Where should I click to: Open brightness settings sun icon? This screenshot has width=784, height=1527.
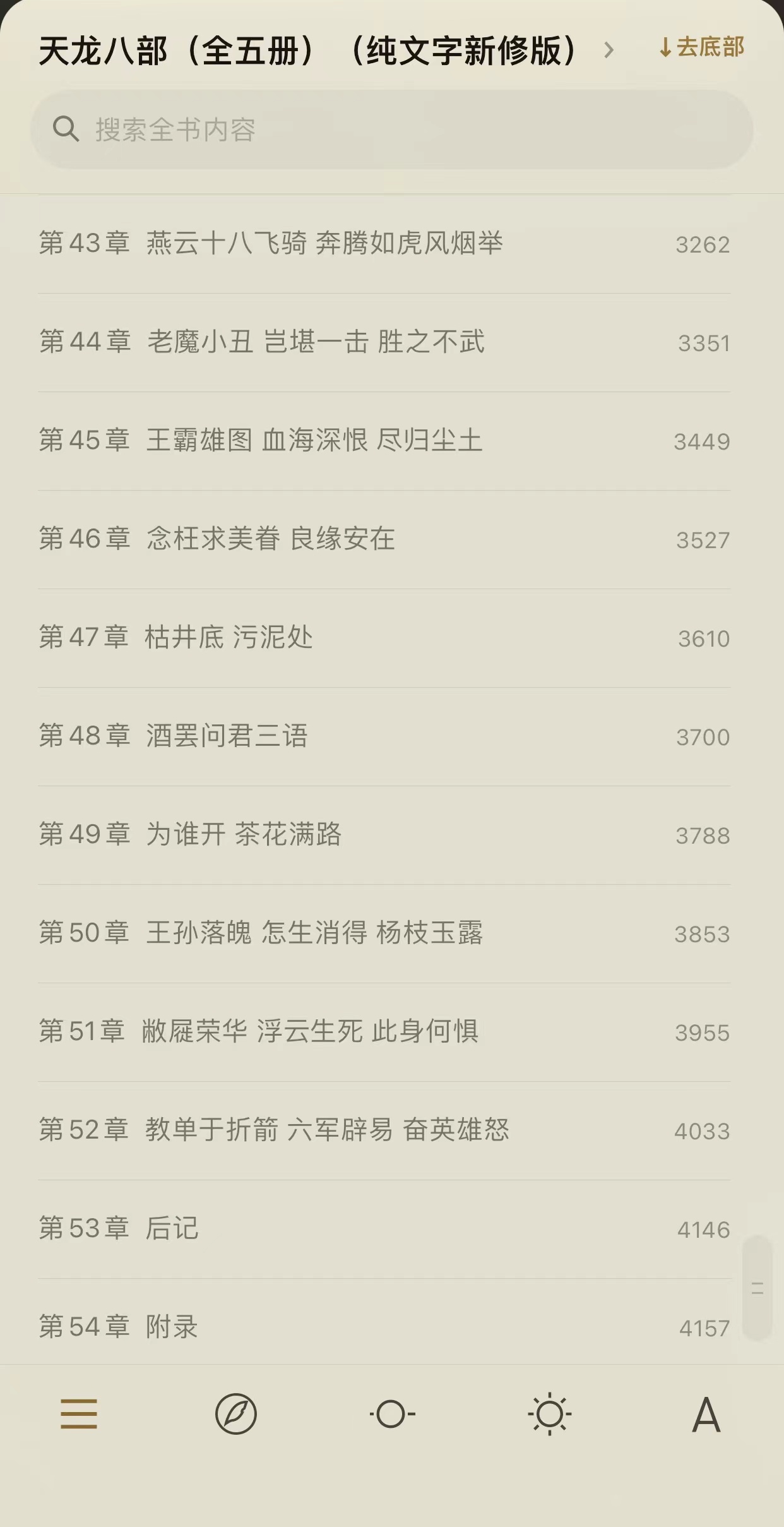(x=549, y=1414)
